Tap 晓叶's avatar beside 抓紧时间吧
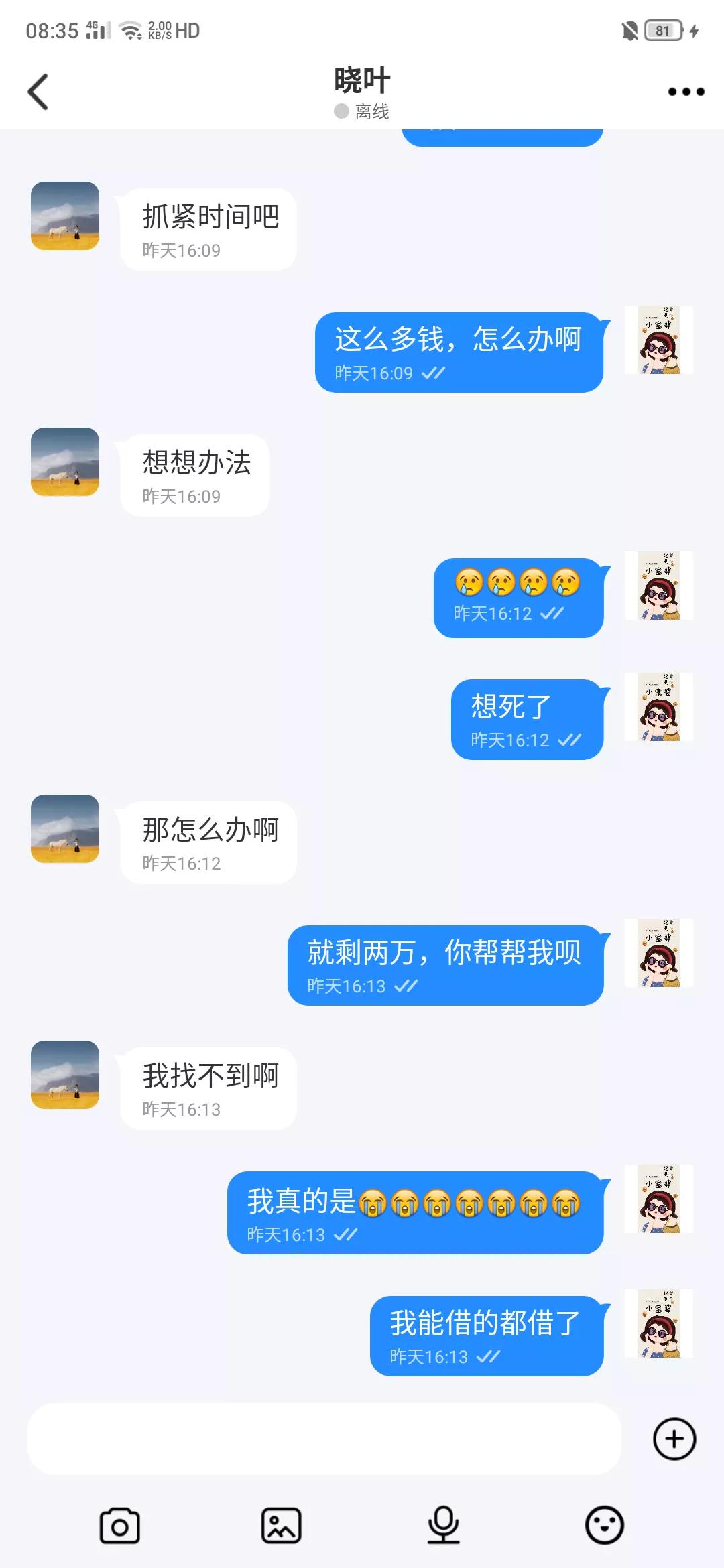The height and width of the screenshot is (1568, 724). click(x=65, y=216)
